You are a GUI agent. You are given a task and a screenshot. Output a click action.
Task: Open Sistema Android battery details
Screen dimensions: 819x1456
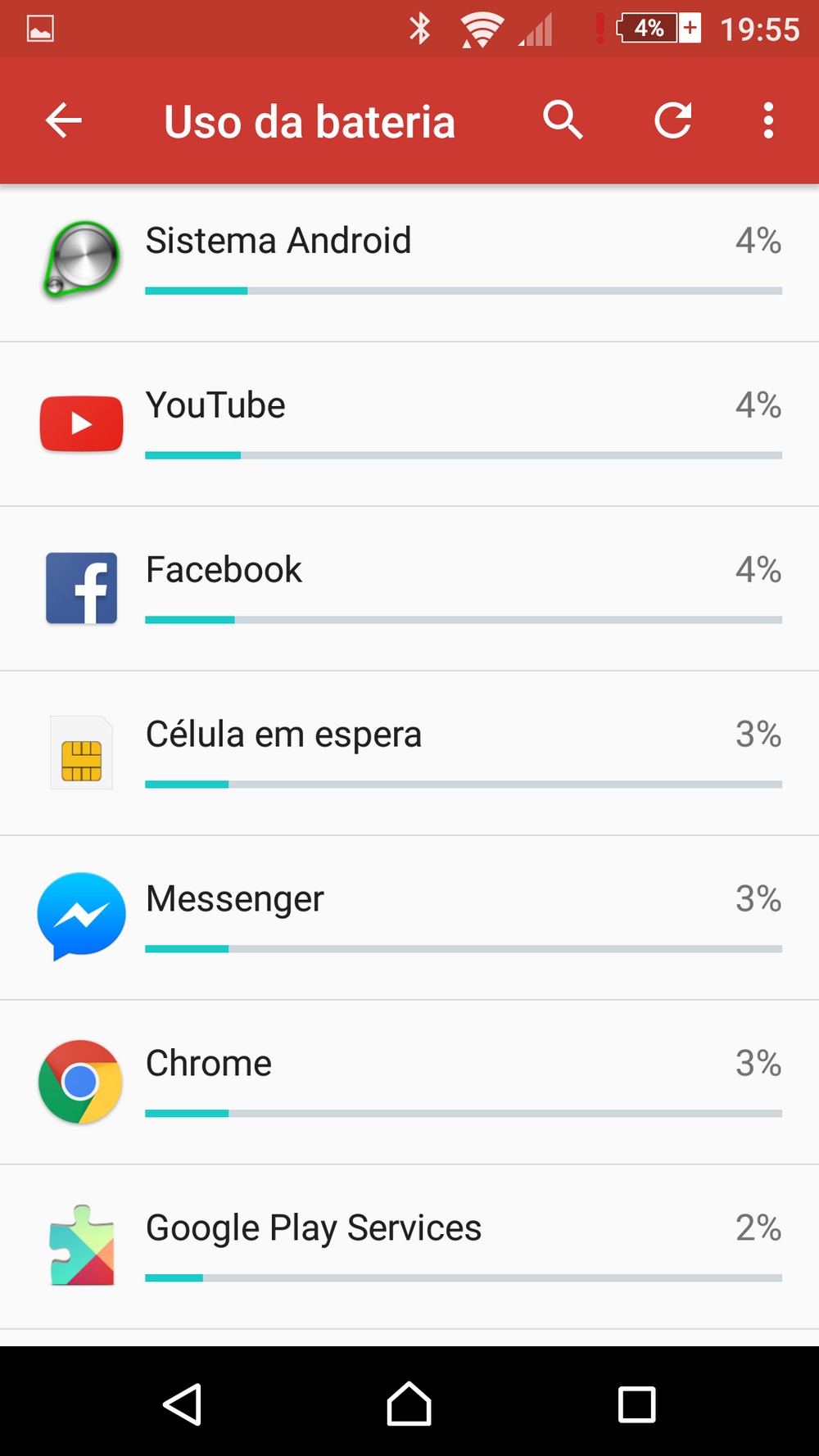tap(409, 263)
